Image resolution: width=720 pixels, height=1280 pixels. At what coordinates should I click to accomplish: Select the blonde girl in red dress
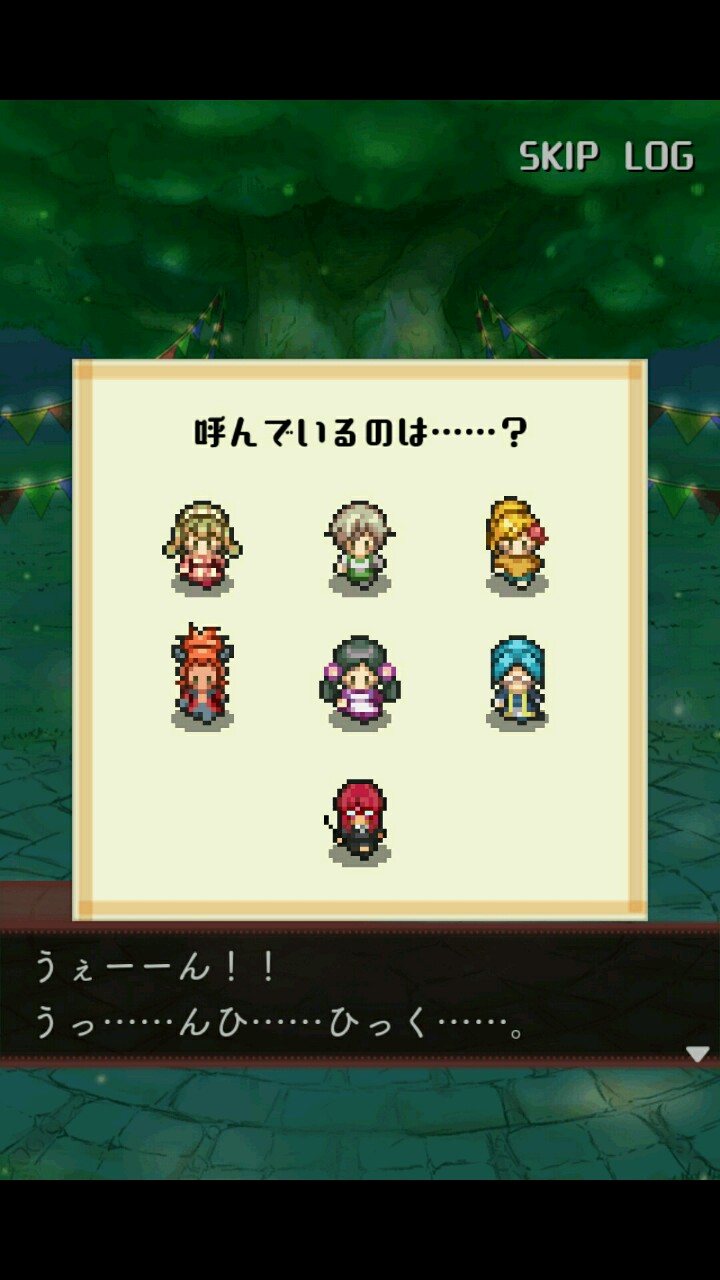202,546
